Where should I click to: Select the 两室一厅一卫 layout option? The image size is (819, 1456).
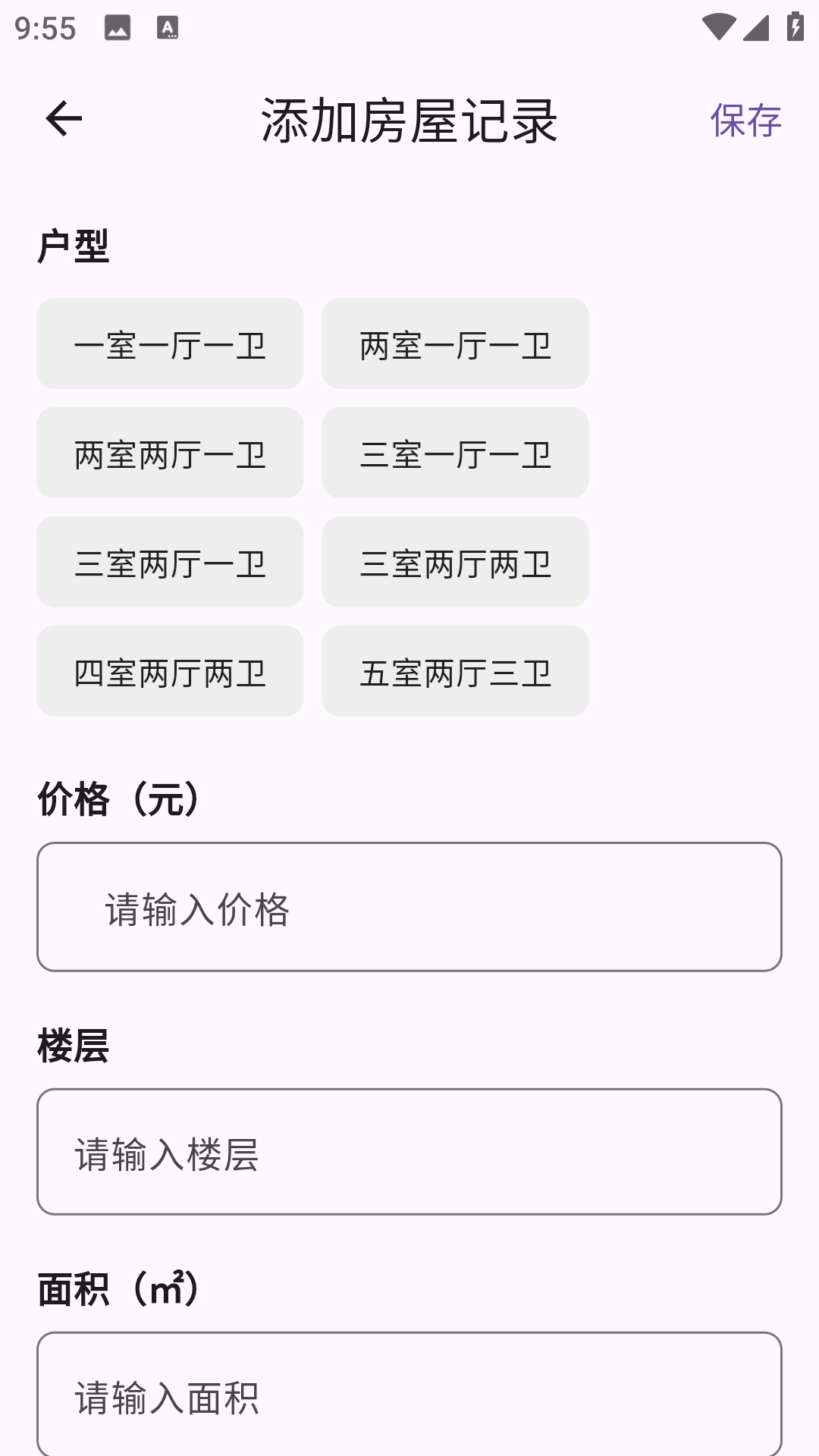tap(455, 344)
